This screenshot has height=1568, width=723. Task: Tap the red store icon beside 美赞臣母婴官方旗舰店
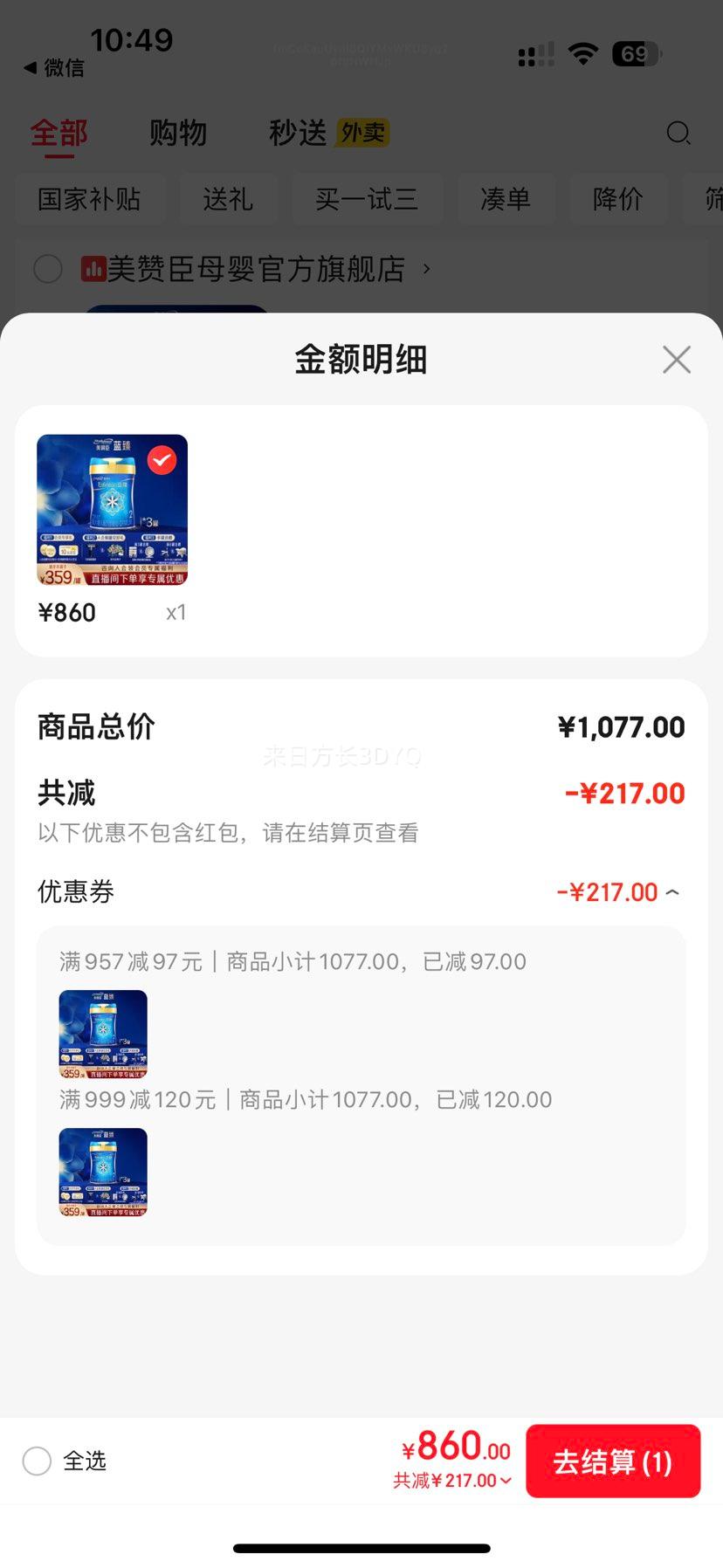93,269
